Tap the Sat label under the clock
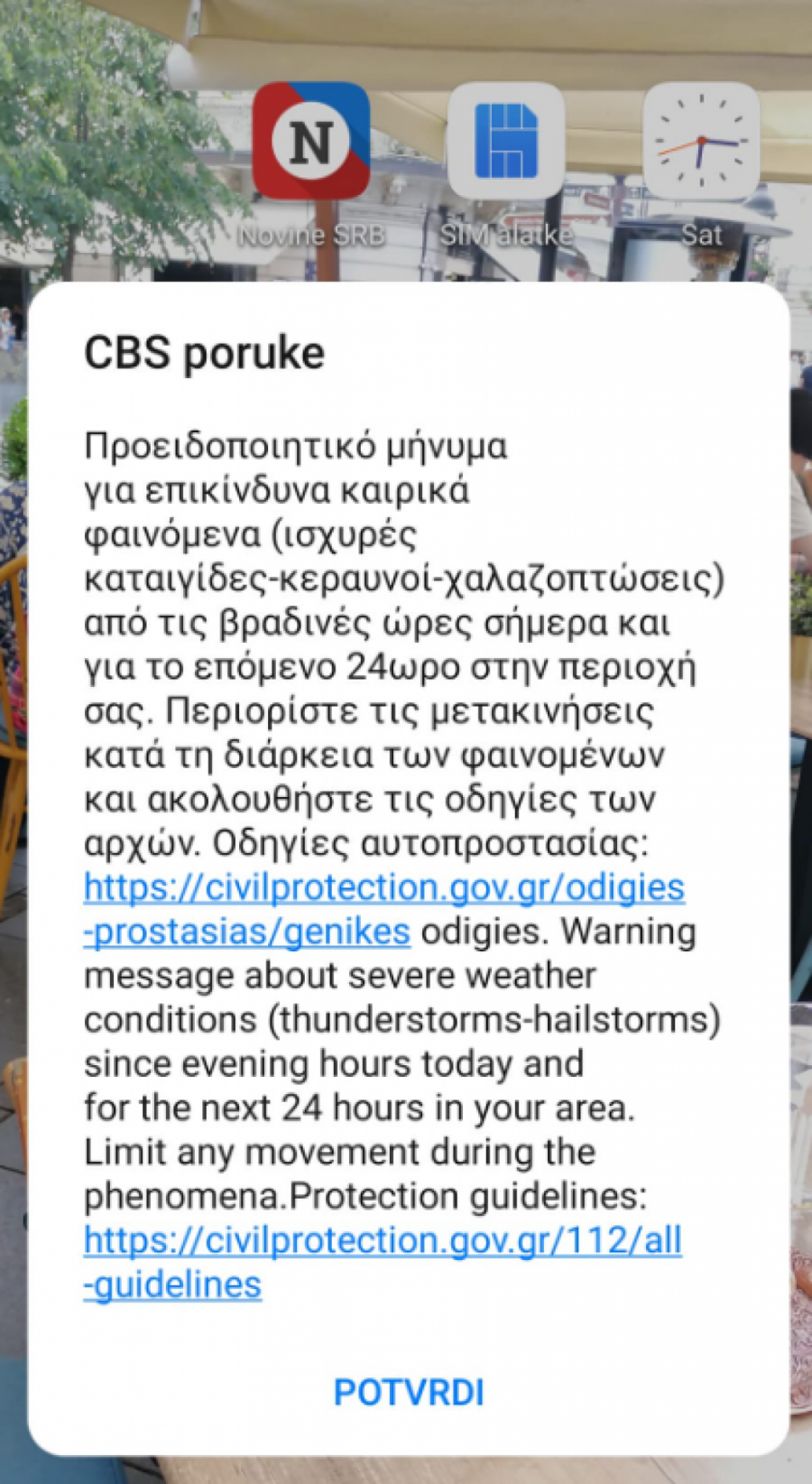Screen dimensions: 812x1484 [701, 235]
